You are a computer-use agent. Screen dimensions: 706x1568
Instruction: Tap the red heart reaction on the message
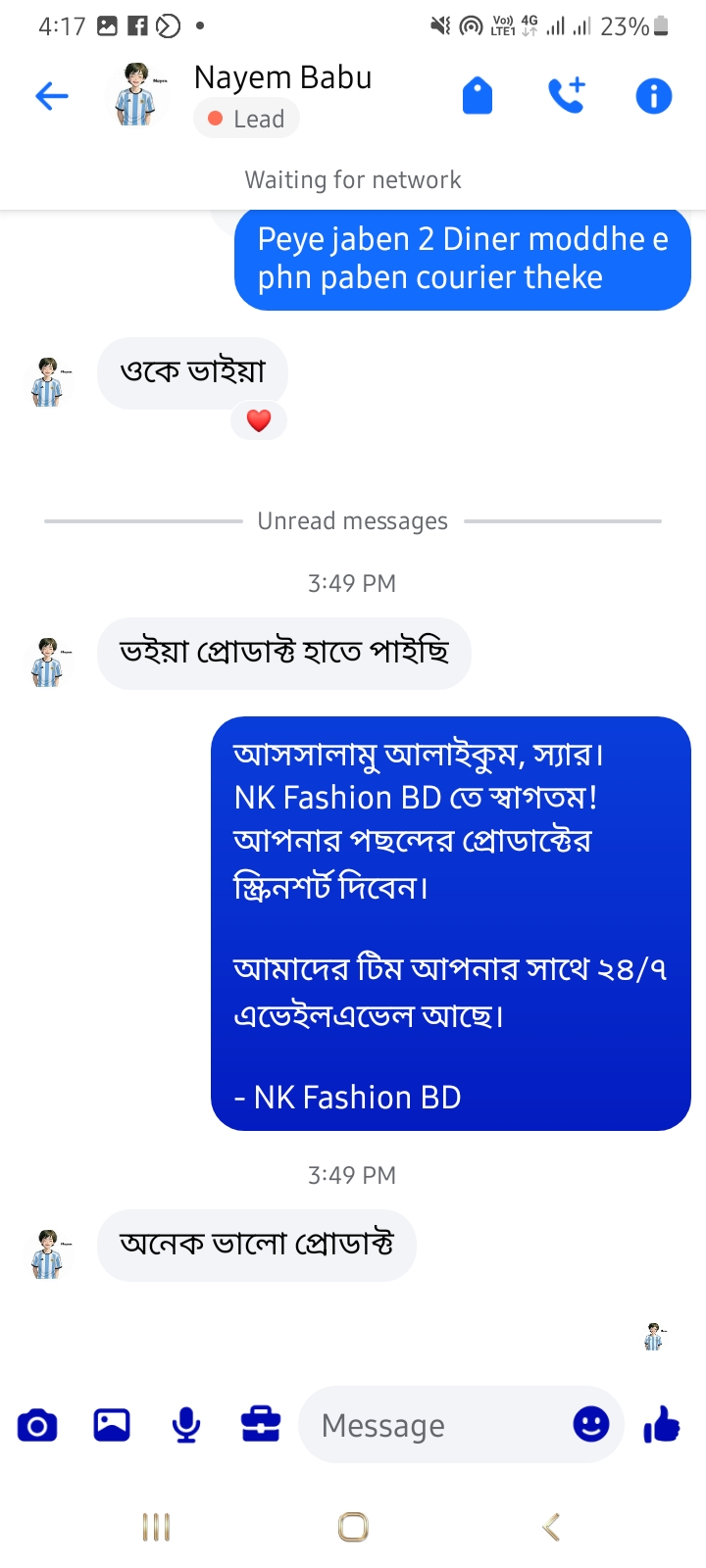coord(258,420)
